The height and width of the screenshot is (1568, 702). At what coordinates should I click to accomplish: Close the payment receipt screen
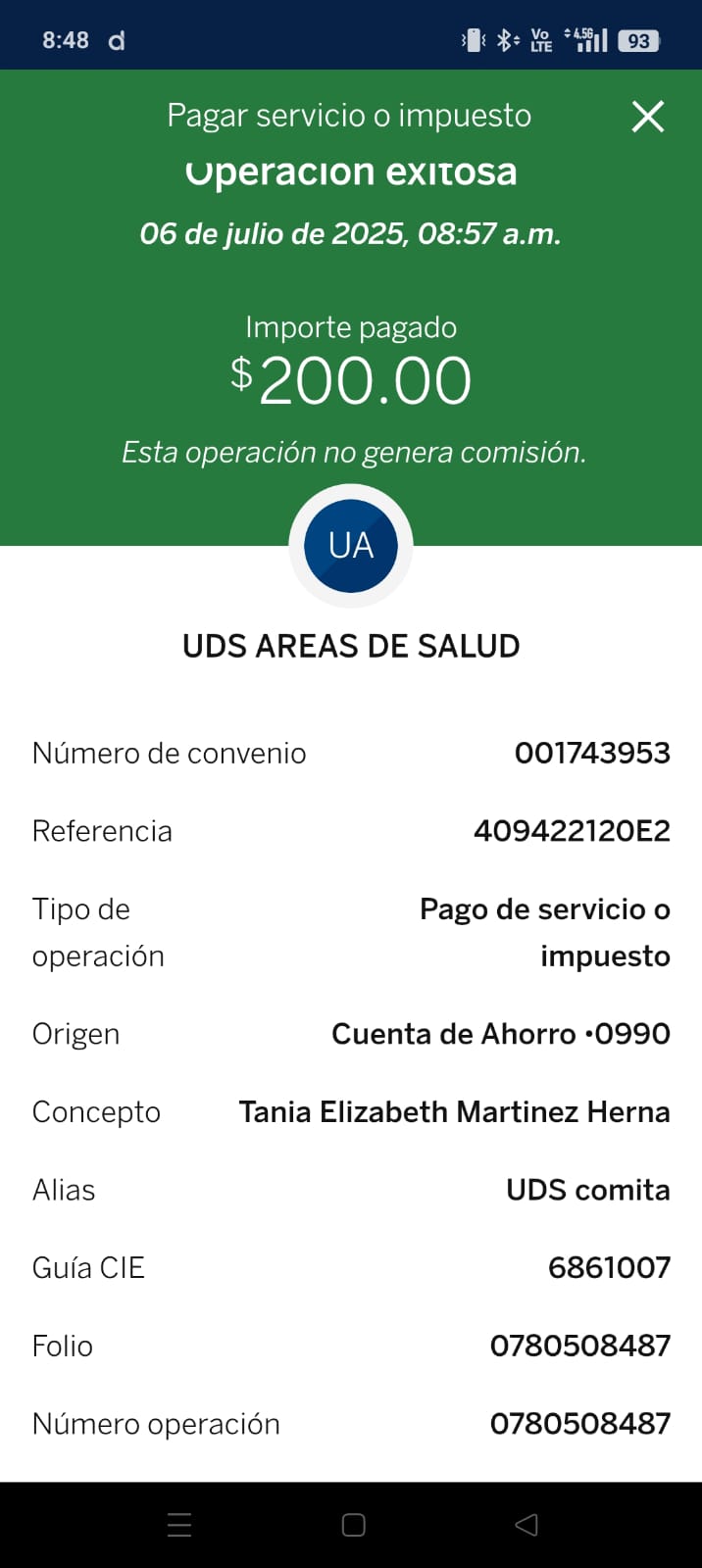648,117
